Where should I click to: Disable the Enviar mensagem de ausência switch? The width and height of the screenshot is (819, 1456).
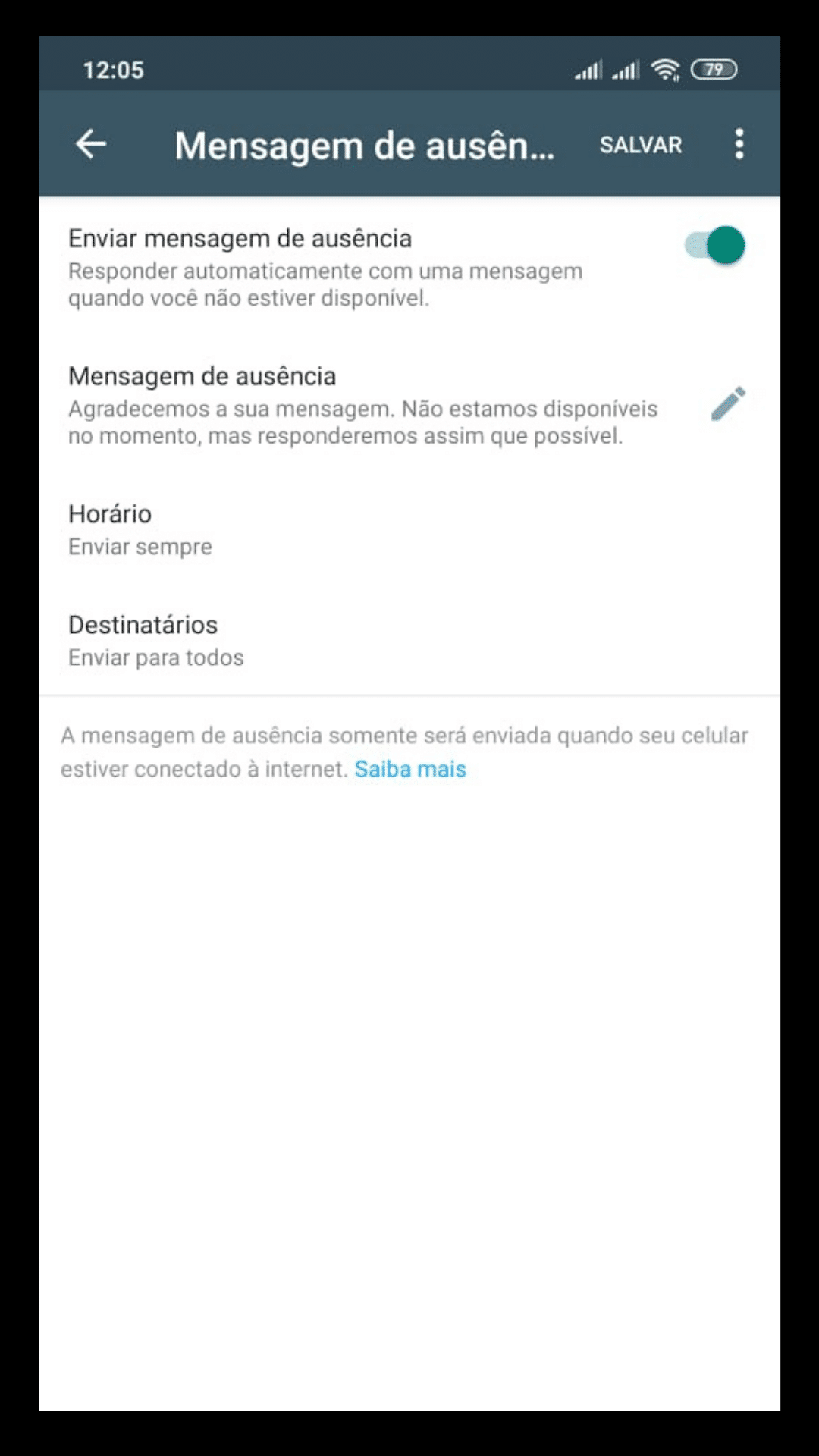pyautogui.click(x=715, y=245)
